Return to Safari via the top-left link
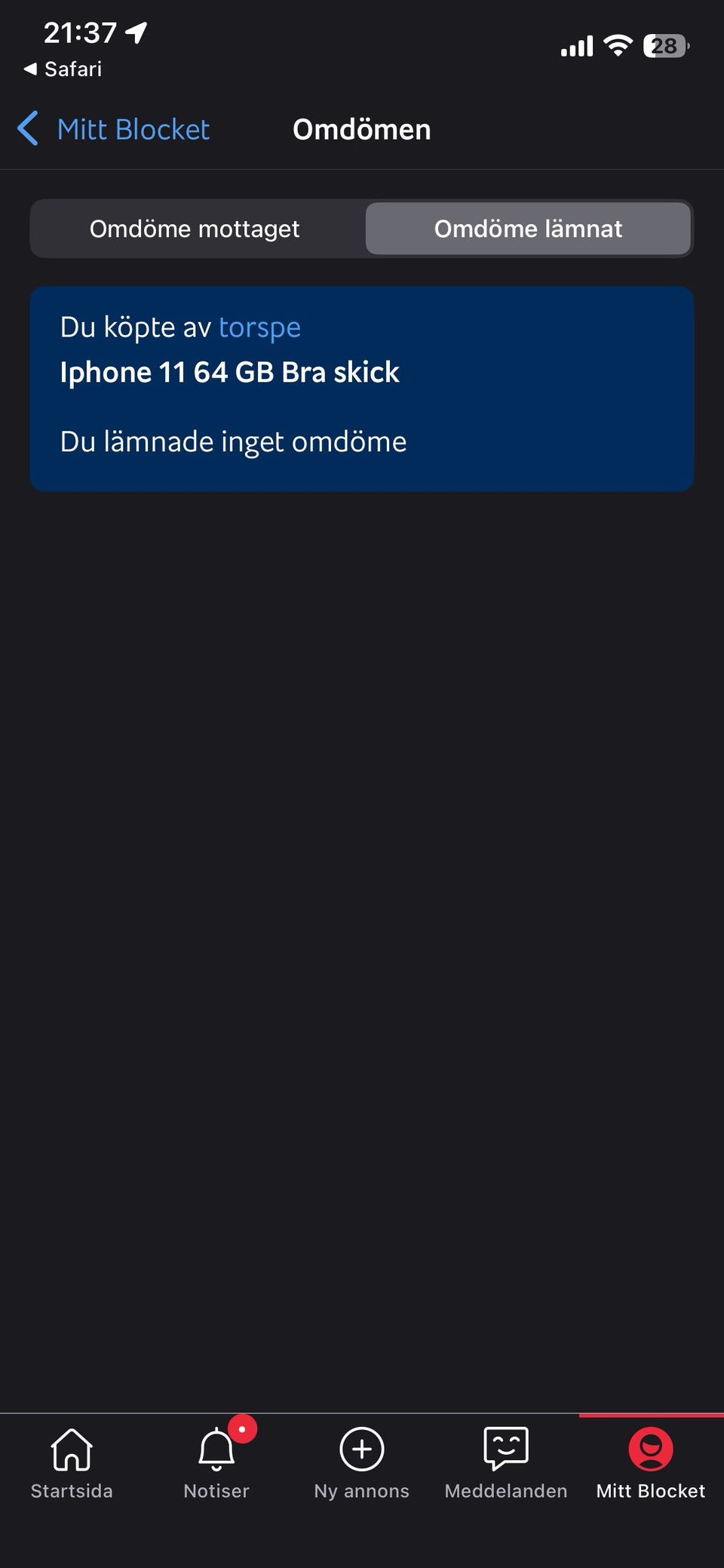This screenshot has height=1568, width=724. (x=64, y=69)
